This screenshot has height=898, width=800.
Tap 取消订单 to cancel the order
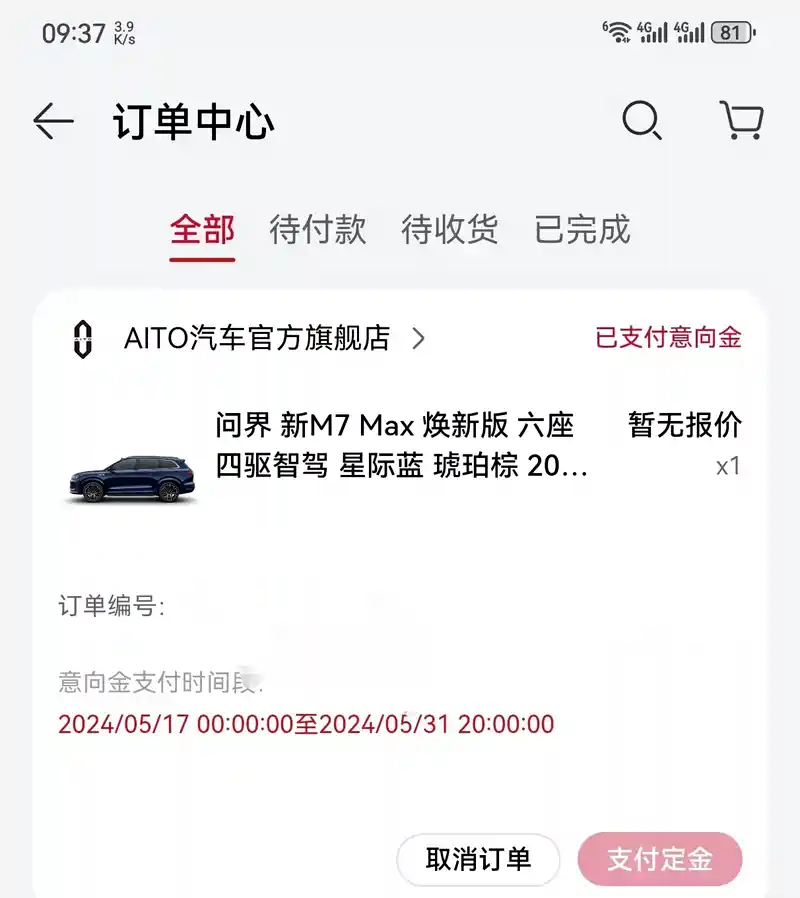(x=478, y=859)
